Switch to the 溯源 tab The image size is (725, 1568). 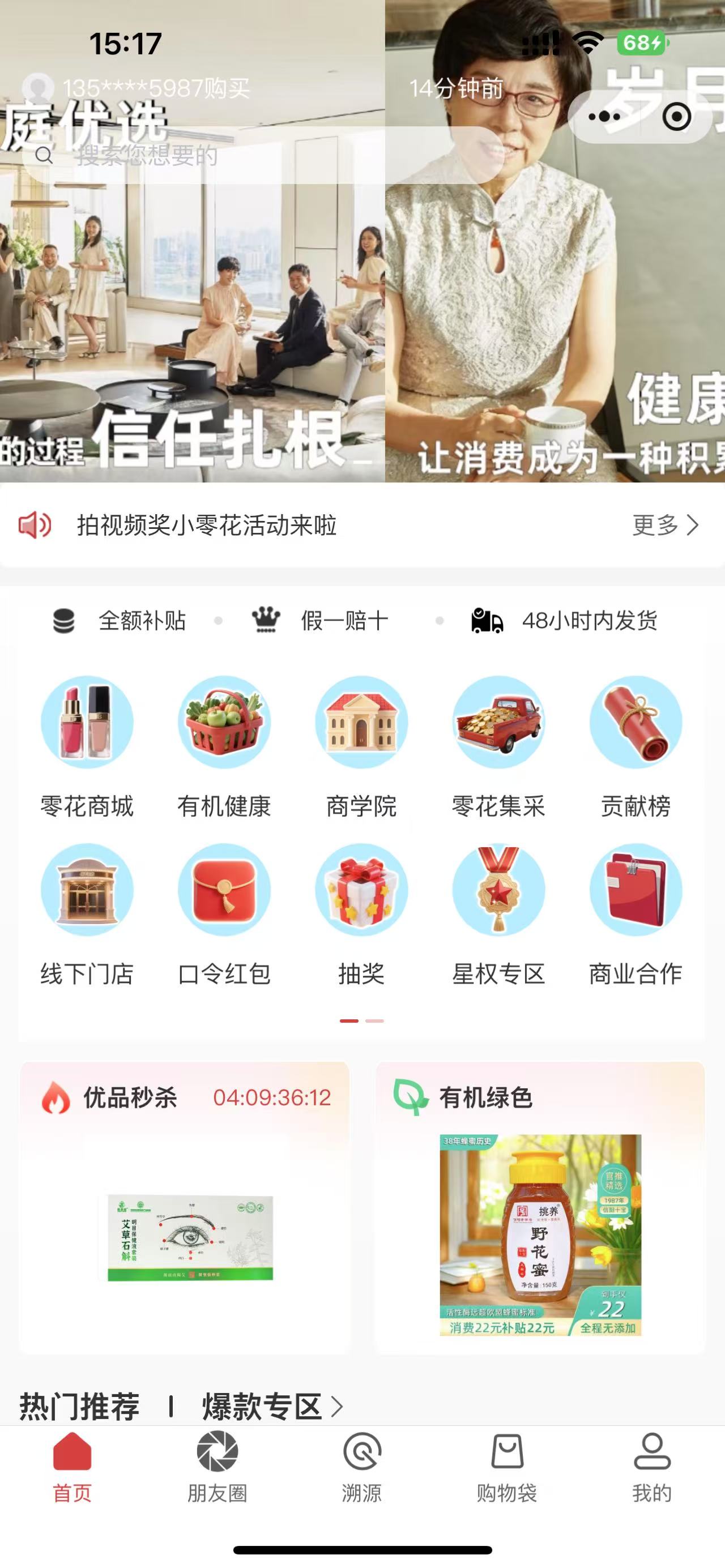point(361,1466)
